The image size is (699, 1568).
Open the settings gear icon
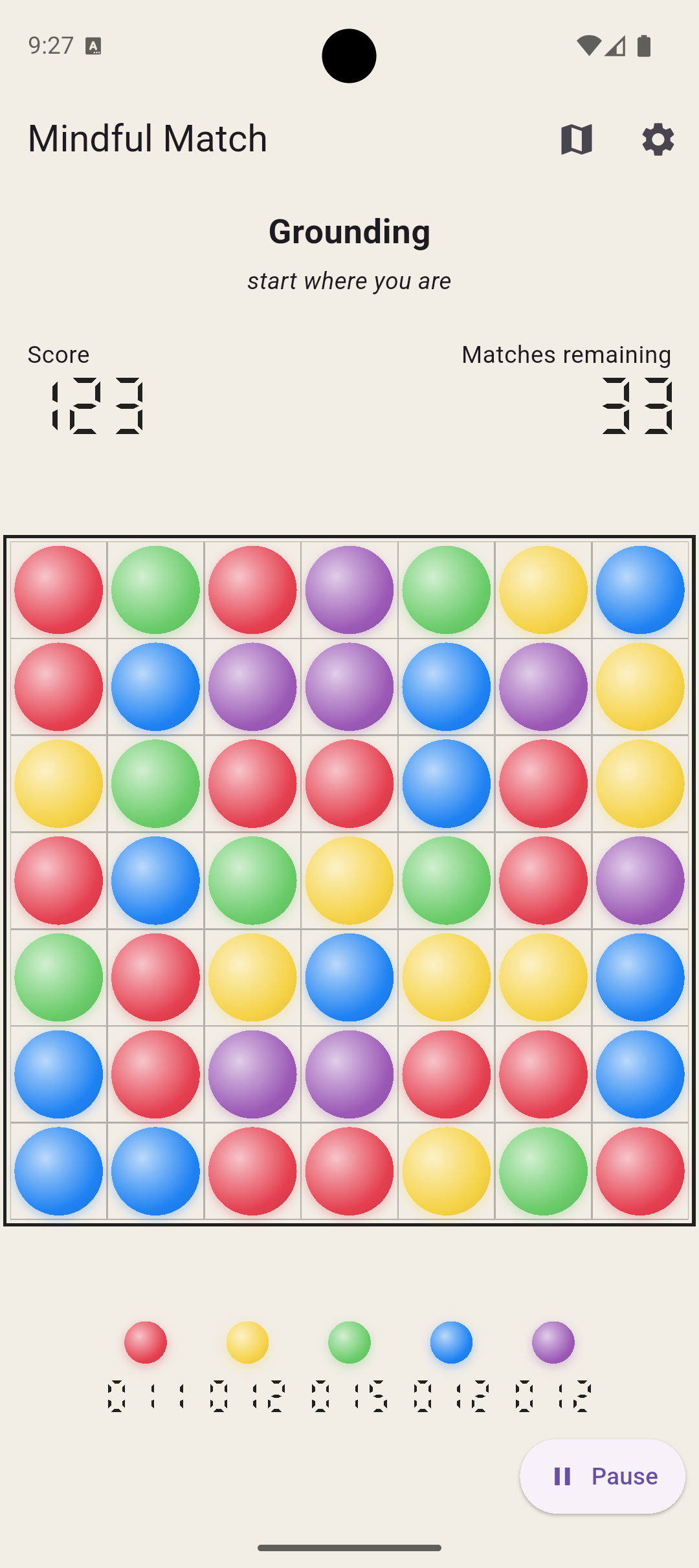click(658, 139)
